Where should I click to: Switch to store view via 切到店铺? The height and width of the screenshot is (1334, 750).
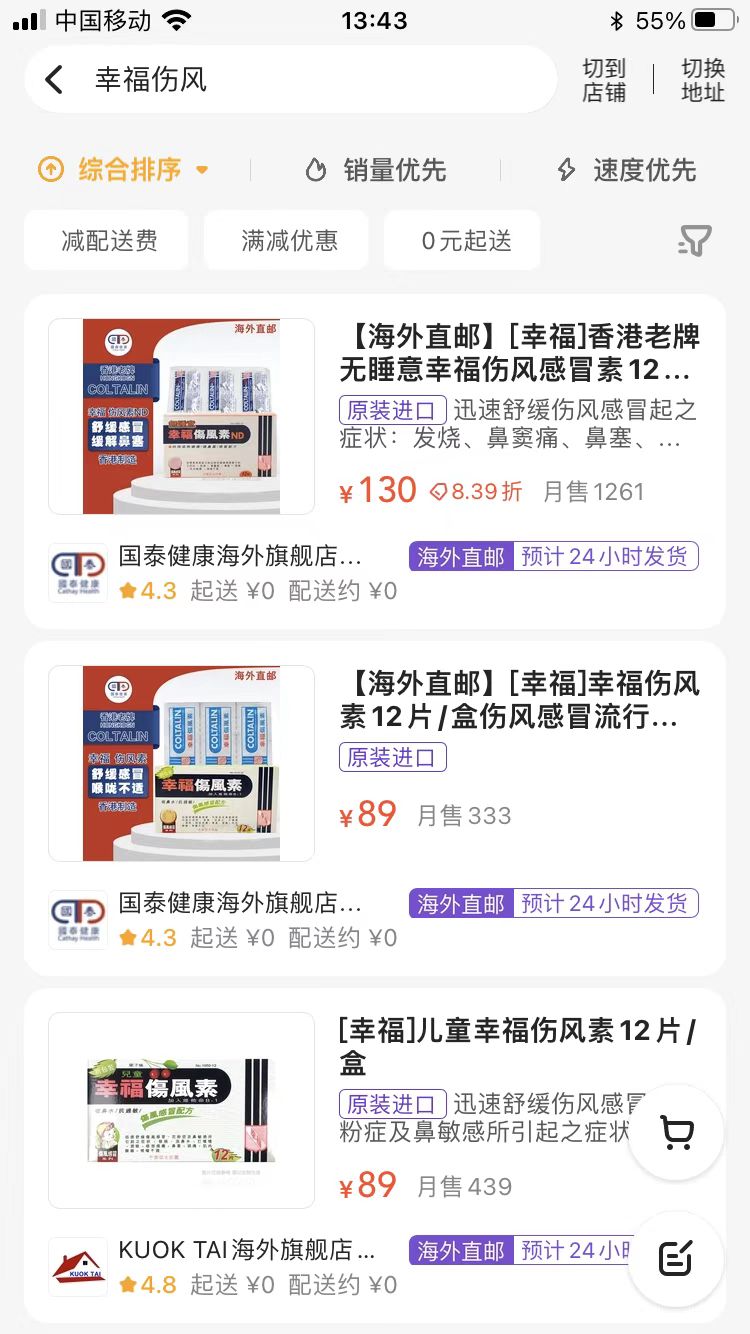click(x=604, y=80)
